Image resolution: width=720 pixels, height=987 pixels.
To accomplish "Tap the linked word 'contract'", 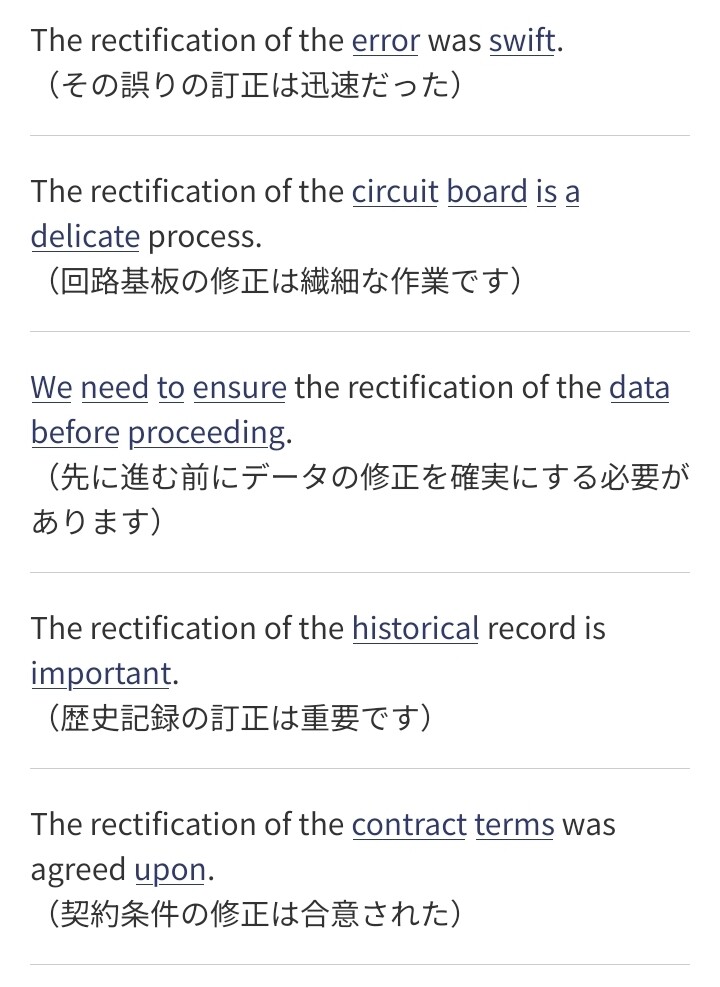I will (x=409, y=825).
